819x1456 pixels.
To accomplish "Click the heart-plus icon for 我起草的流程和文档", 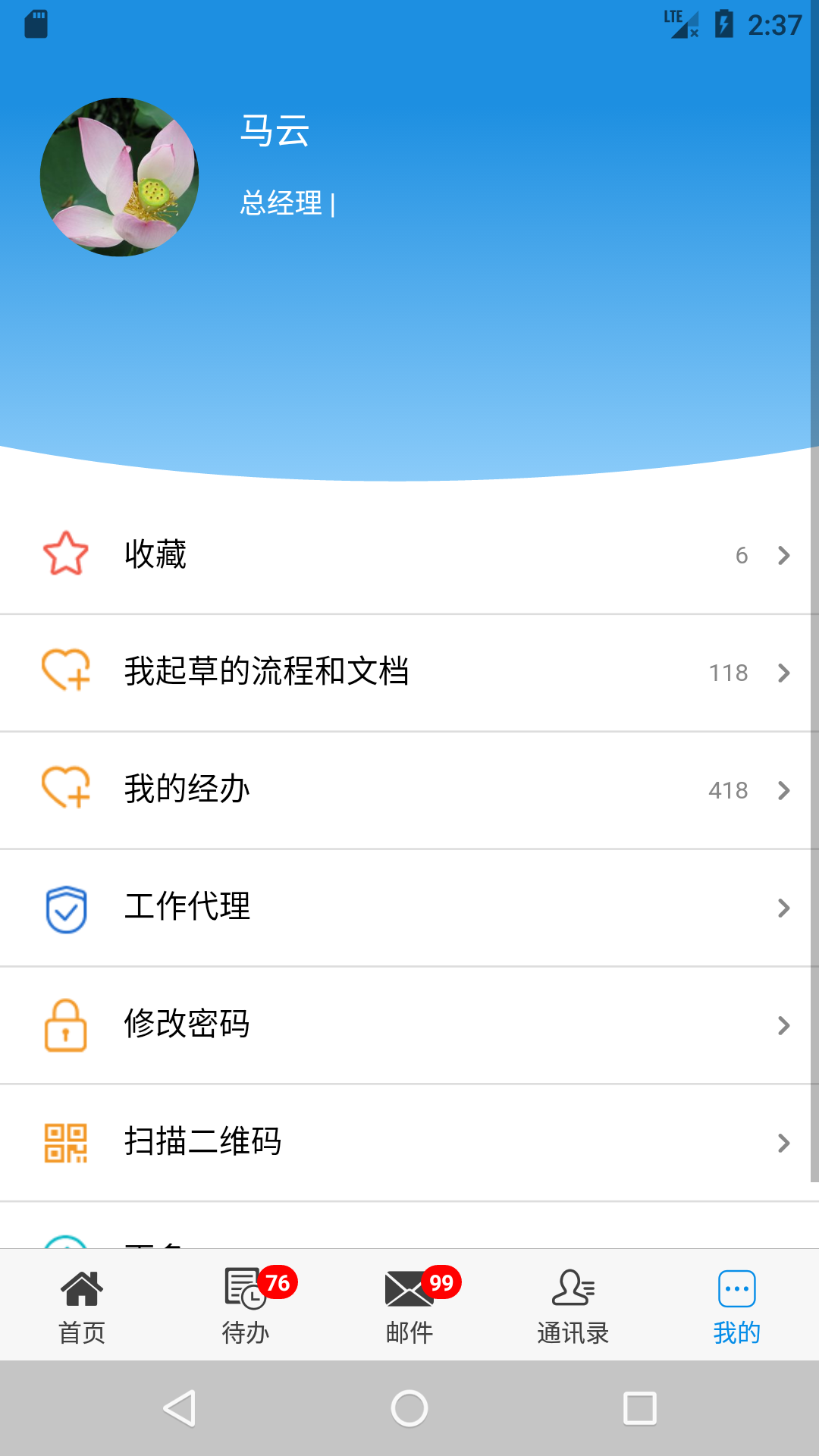I will click(64, 672).
